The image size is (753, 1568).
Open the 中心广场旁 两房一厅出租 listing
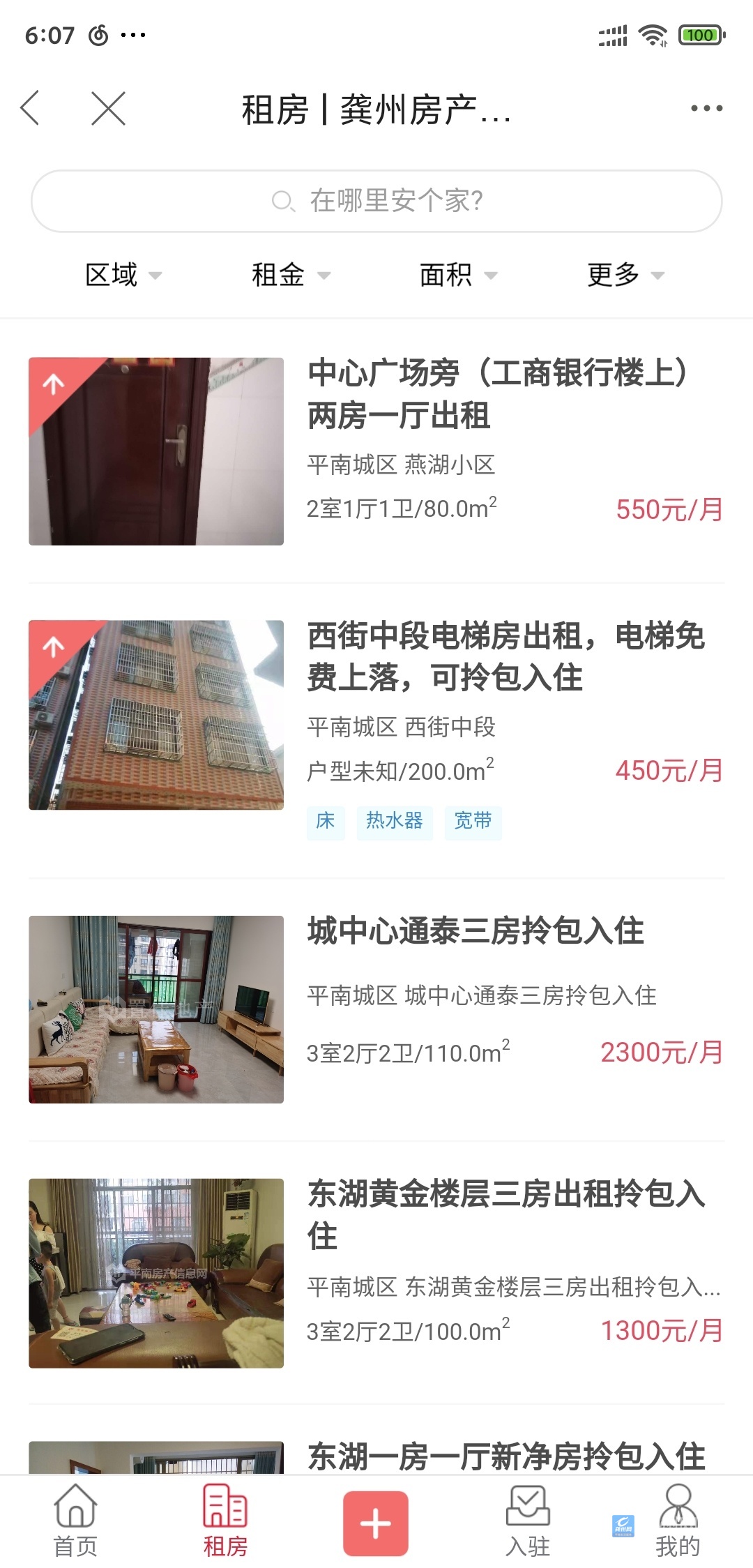tap(376, 451)
